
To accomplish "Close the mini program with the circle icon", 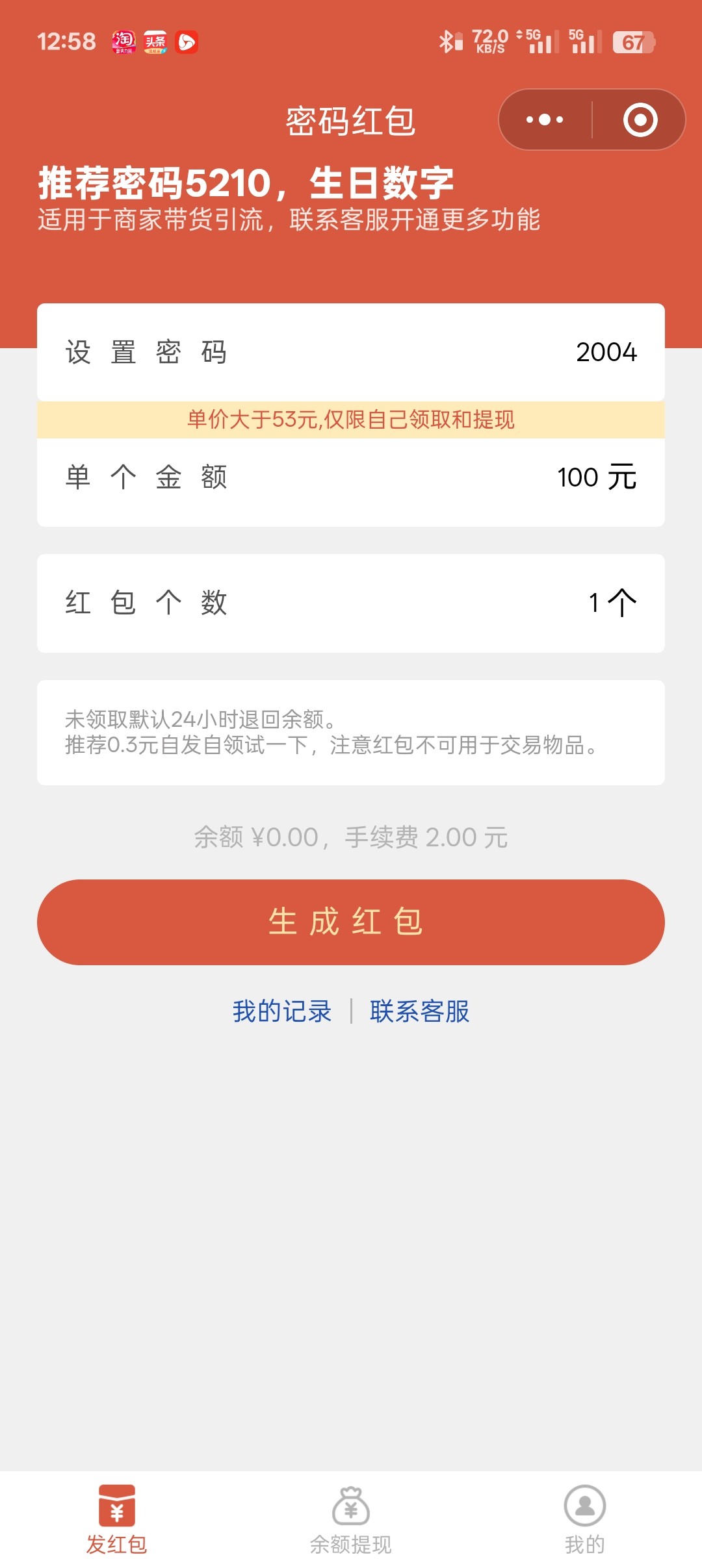I will tap(640, 120).
